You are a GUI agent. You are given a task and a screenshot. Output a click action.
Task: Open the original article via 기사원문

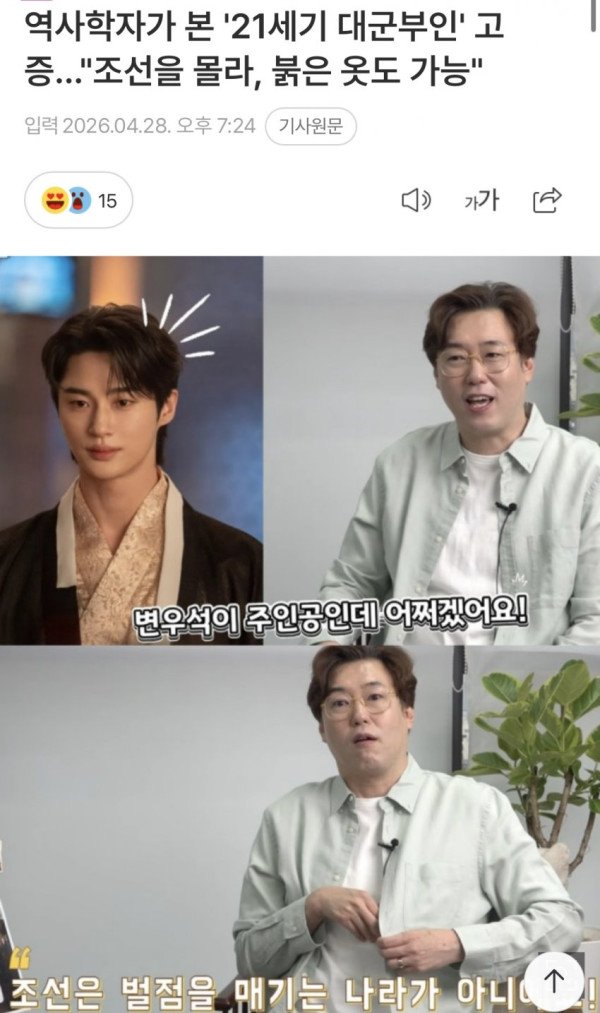coord(310,127)
